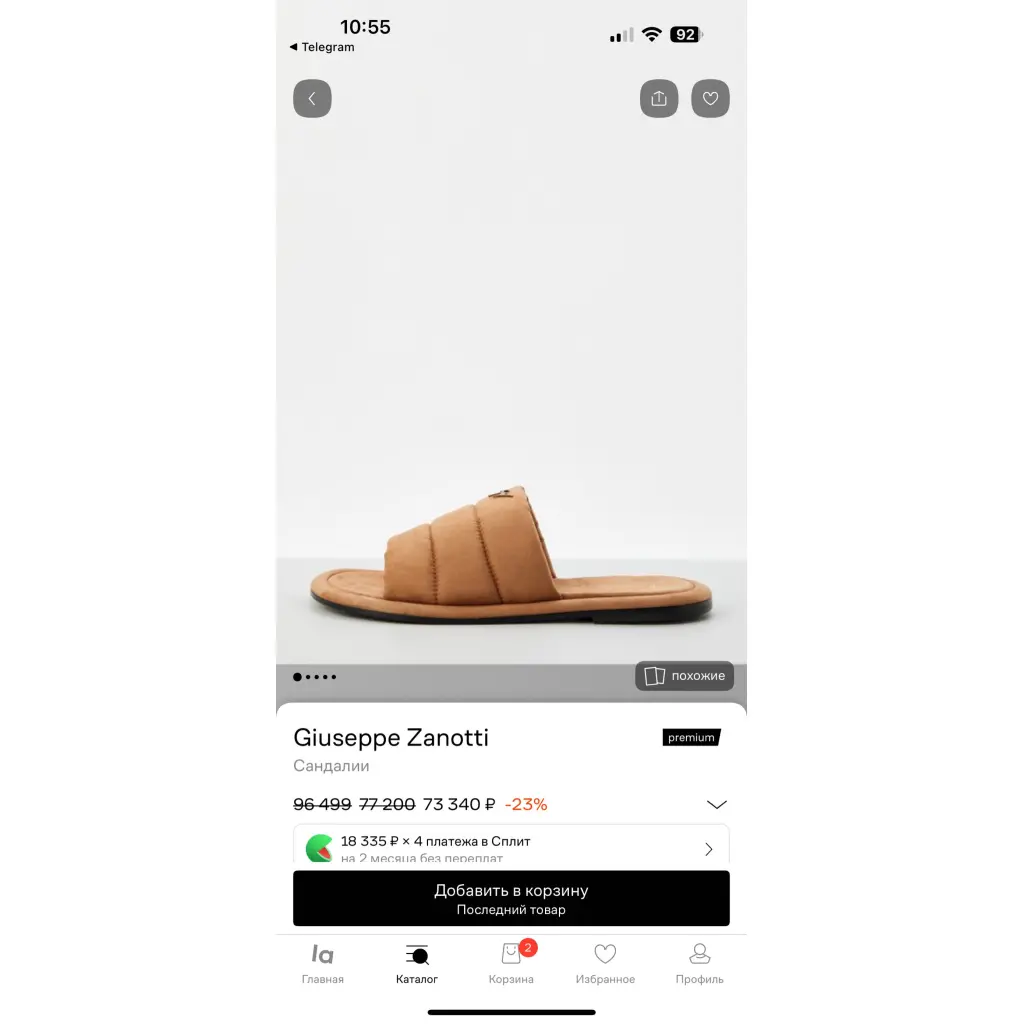Open the Сплит payment plan details
Screen dimensions: 1024x1024
point(511,848)
